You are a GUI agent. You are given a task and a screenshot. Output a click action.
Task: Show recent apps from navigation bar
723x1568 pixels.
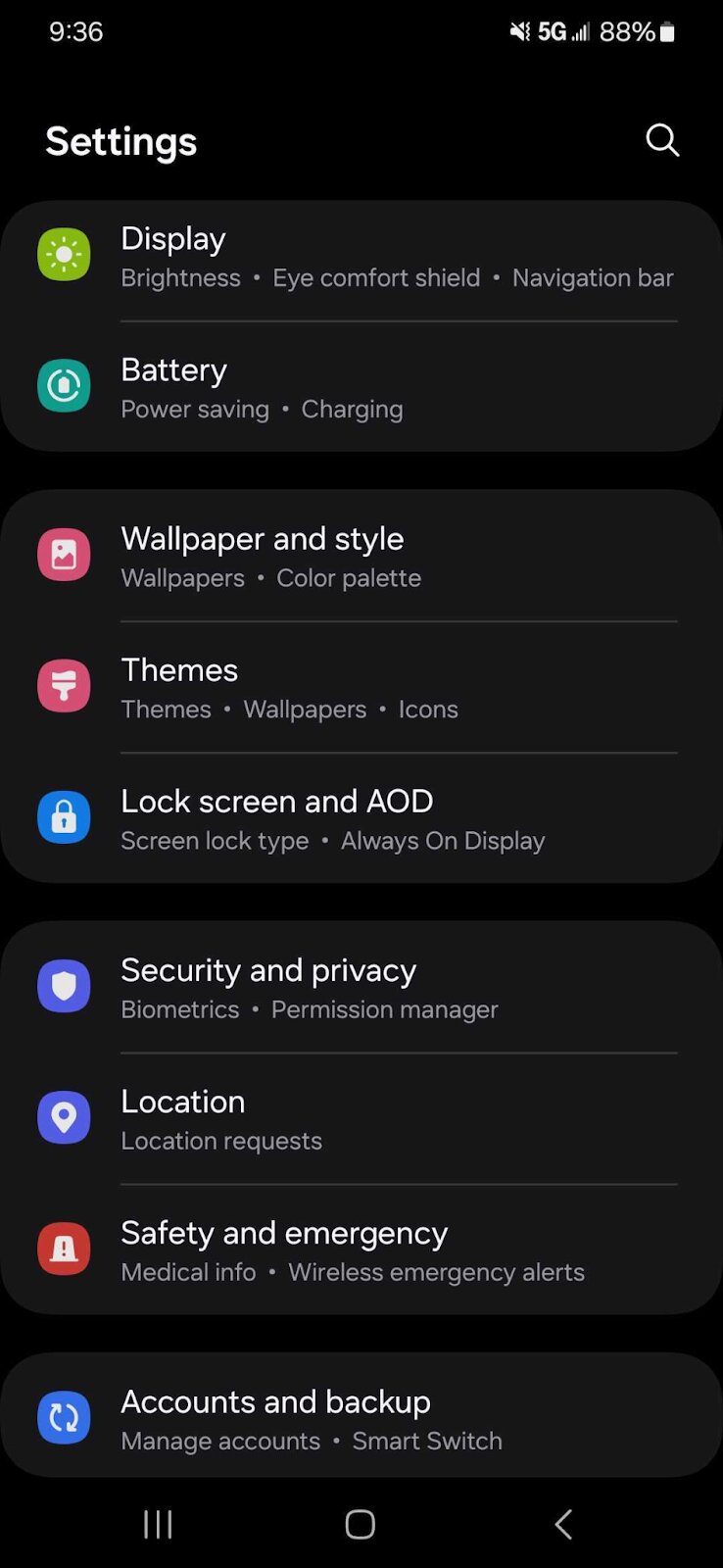158,1524
